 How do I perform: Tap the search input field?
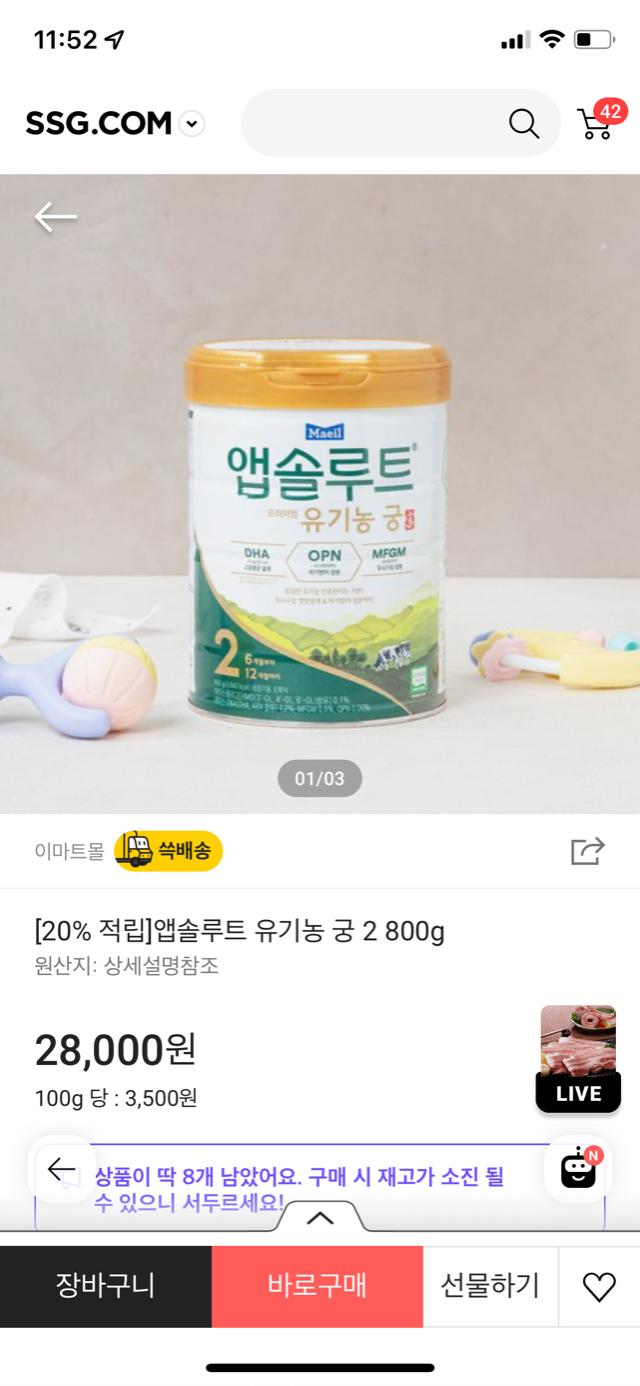370,123
